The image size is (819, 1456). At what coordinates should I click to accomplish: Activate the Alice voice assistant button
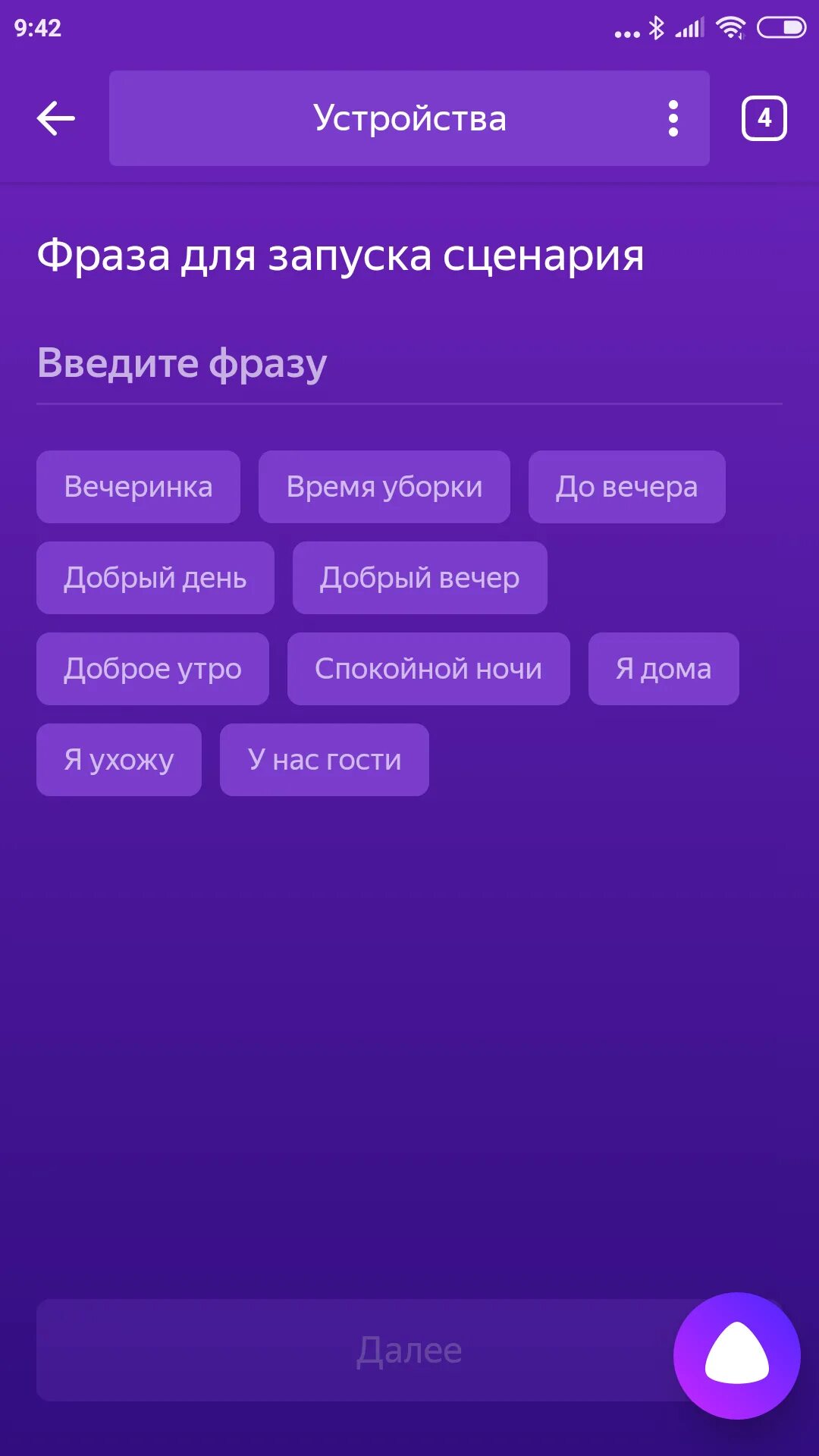tap(737, 1356)
